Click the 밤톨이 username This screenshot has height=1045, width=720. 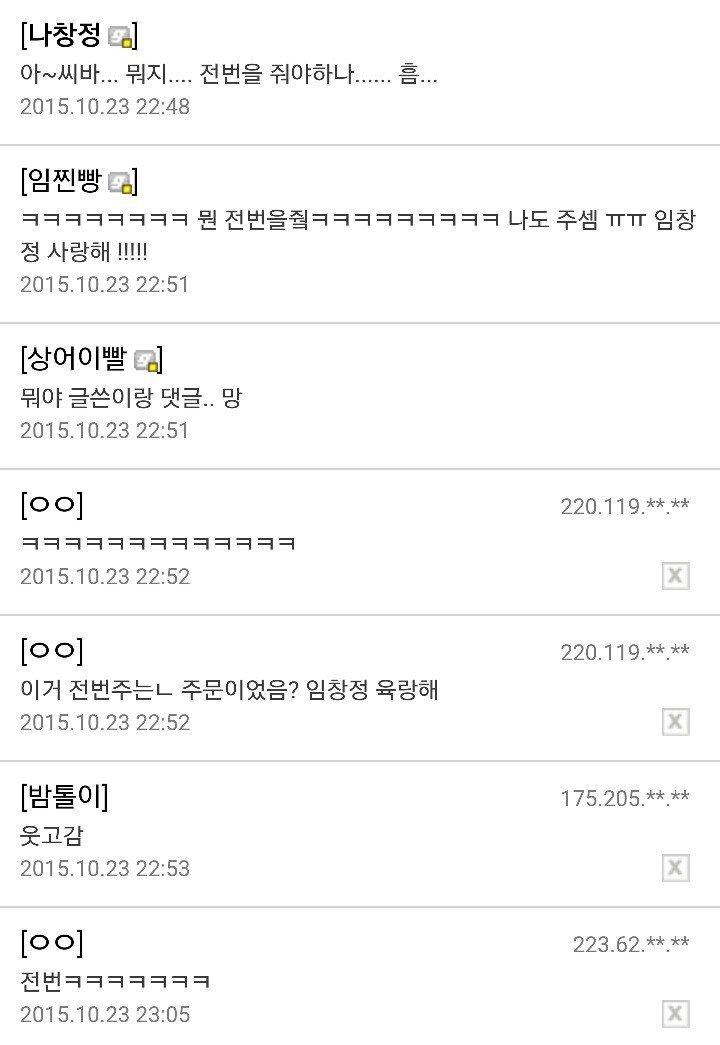59,795
